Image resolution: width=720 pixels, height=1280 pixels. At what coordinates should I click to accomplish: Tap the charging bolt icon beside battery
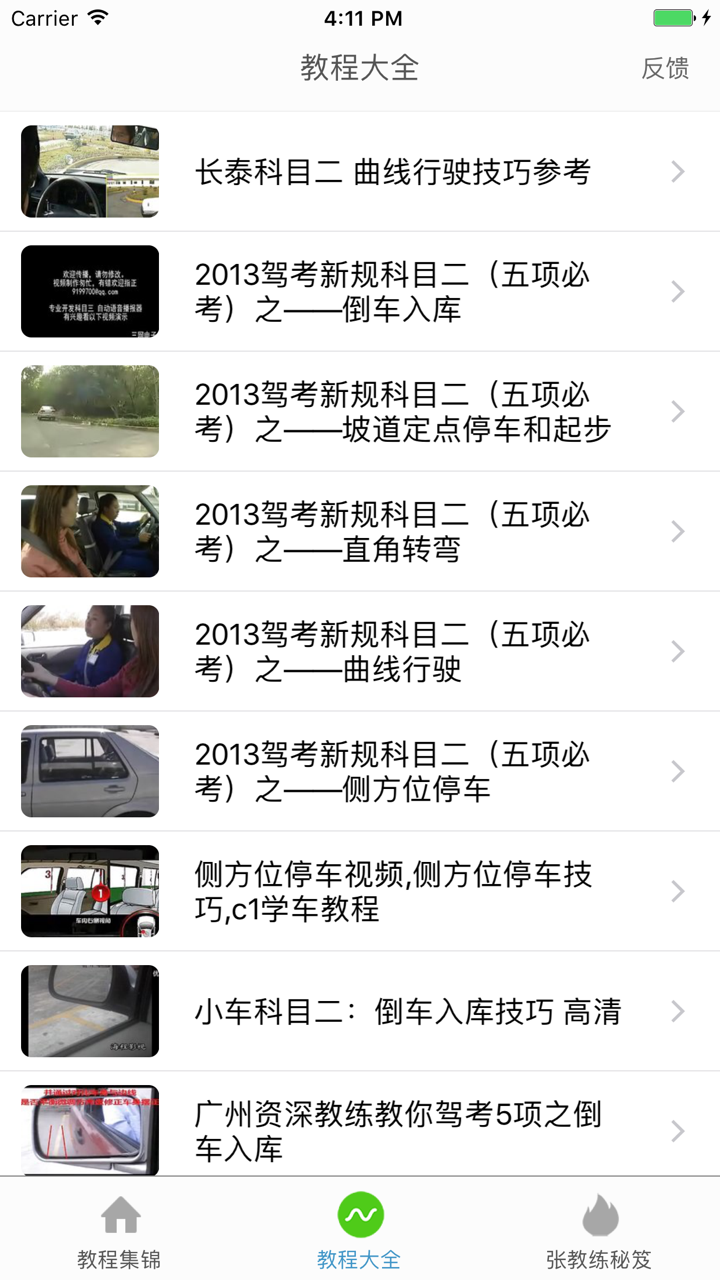[x=706, y=15]
